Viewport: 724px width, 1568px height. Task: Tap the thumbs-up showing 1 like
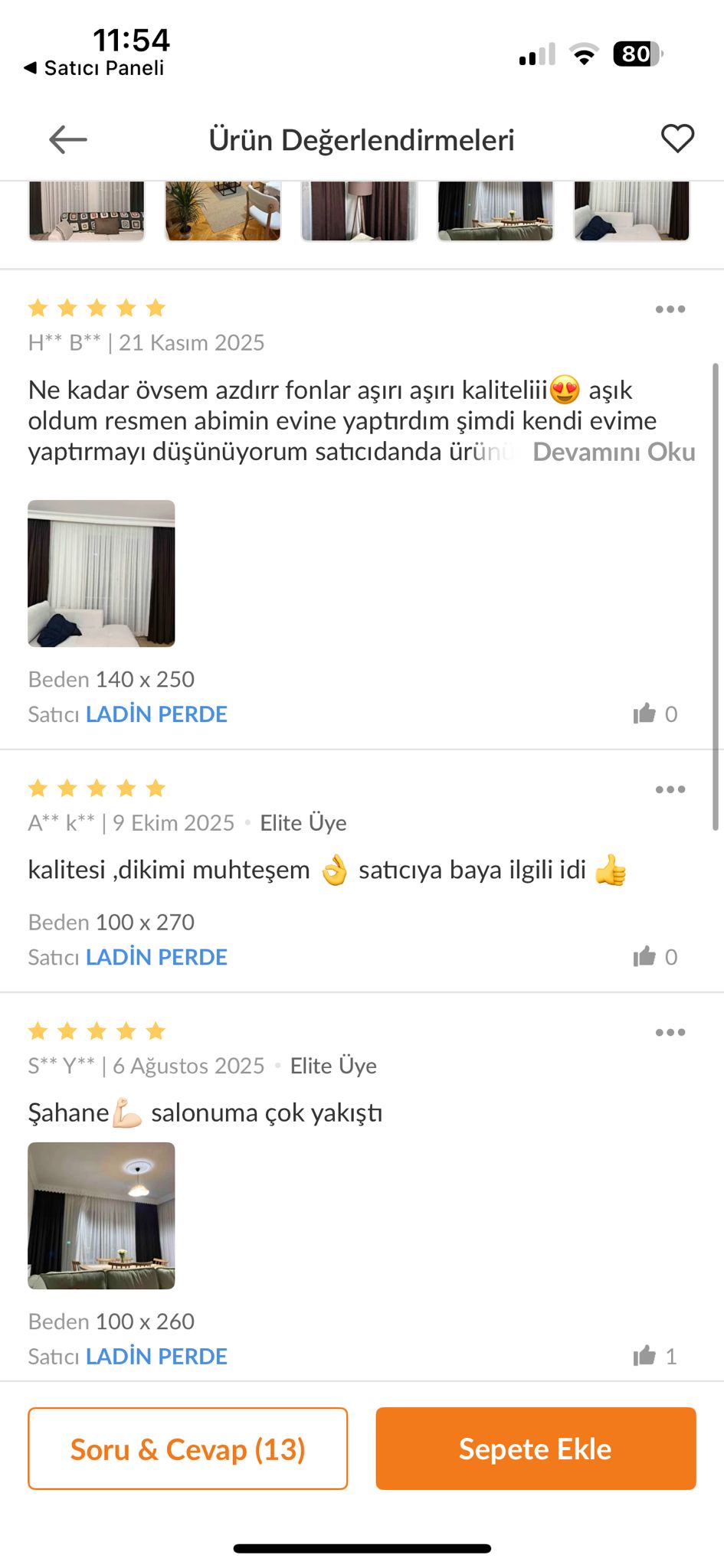(x=644, y=1355)
